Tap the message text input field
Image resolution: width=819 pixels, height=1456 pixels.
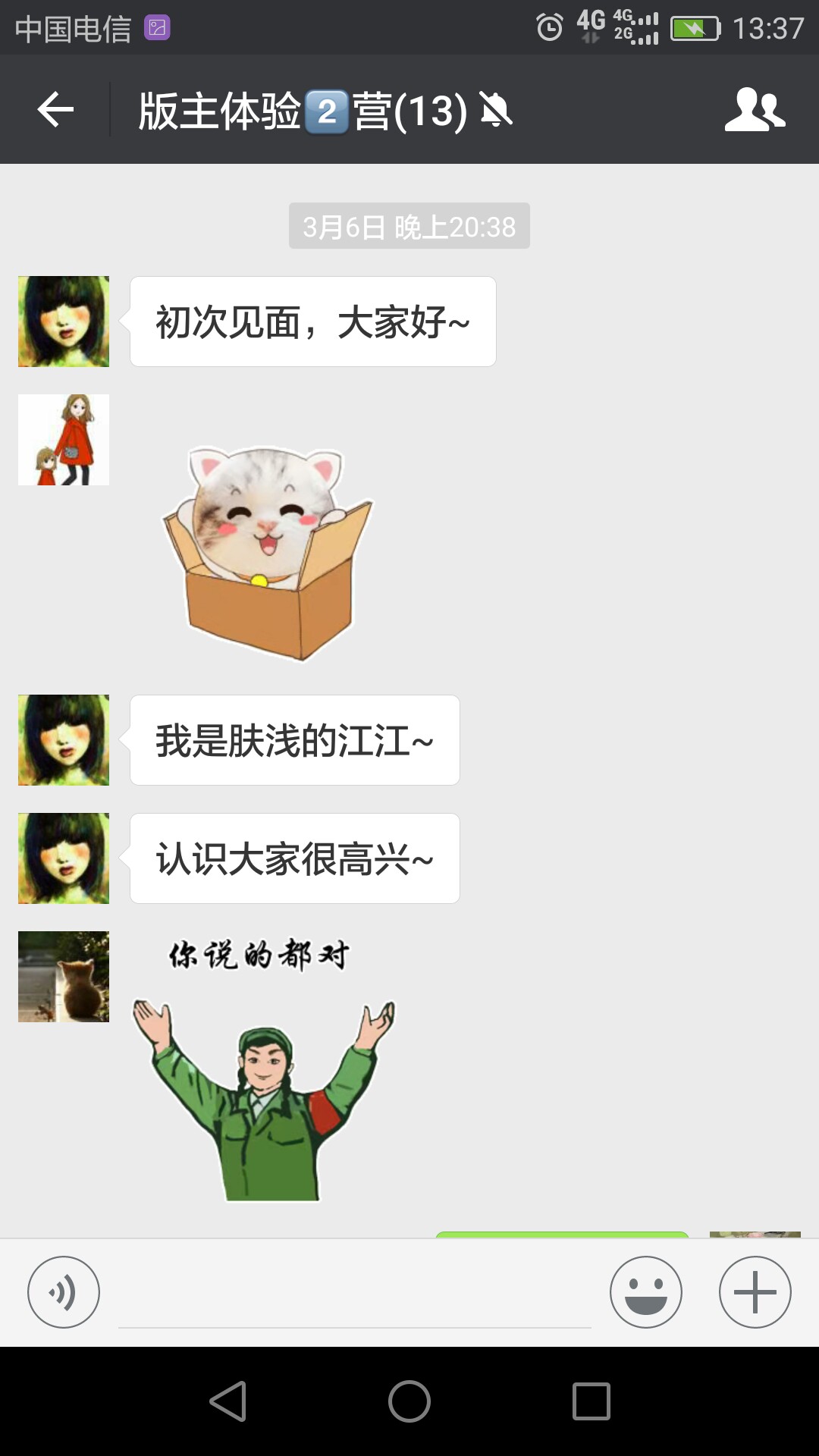click(x=354, y=1294)
